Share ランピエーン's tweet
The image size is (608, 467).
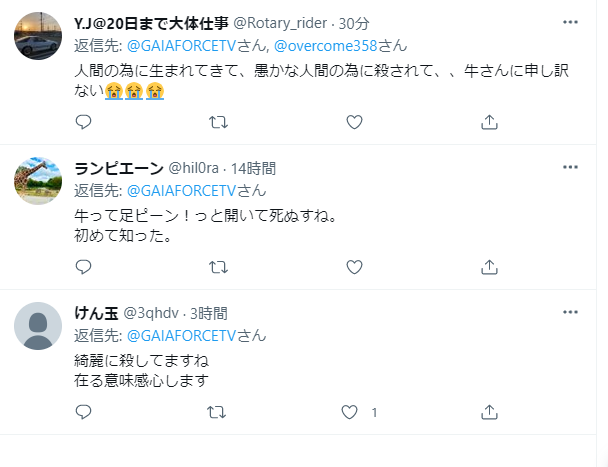tap(489, 267)
